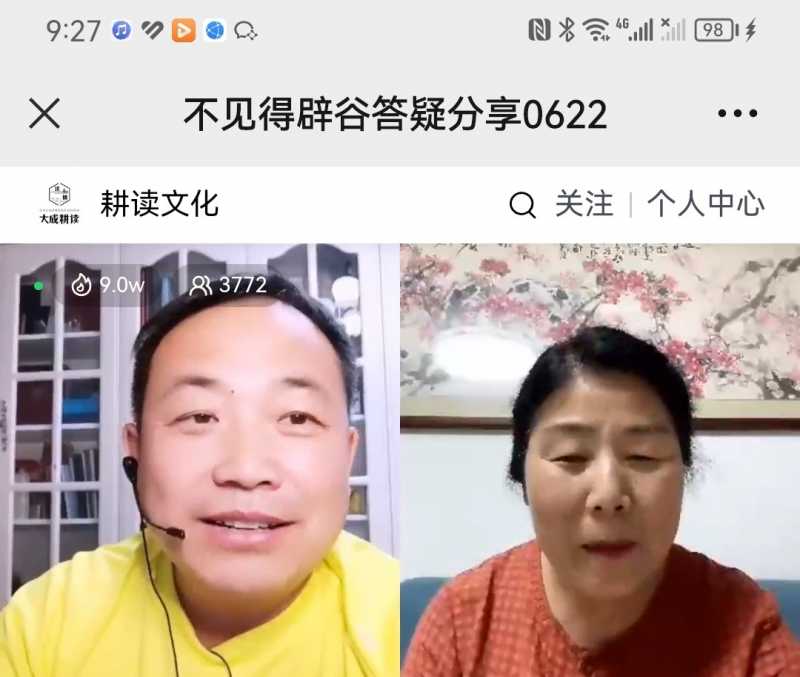The image size is (800, 677).
Task: Close the 不见得辟谷答疑分享0622 page
Action: pyautogui.click(x=44, y=114)
